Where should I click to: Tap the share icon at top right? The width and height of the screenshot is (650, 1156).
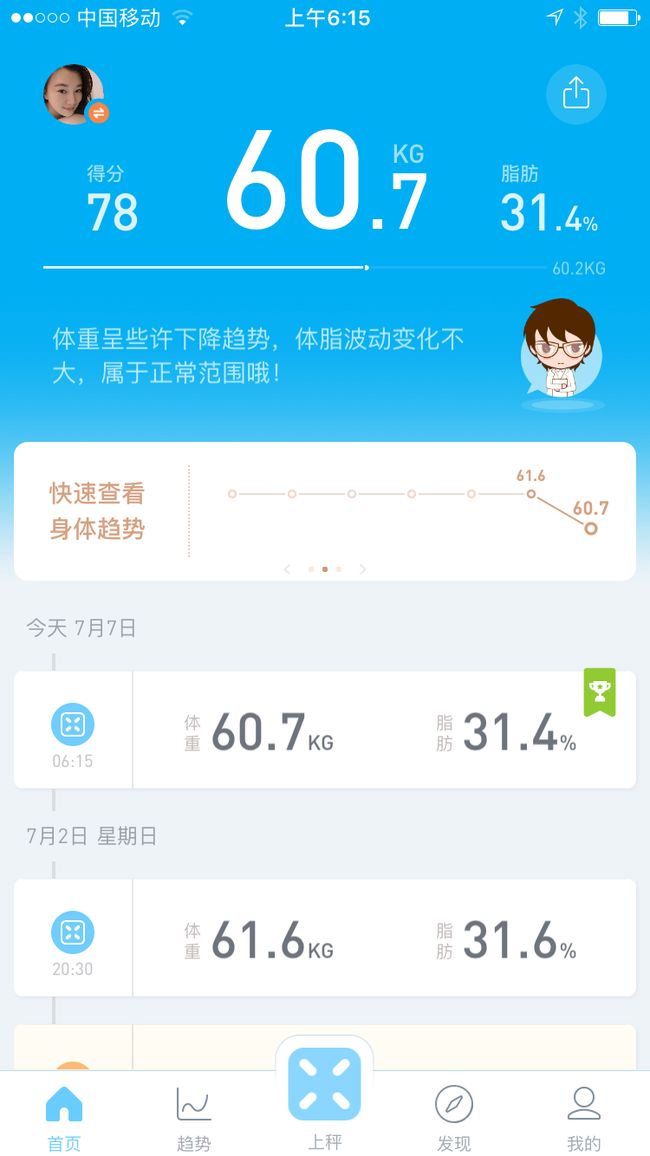(x=576, y=94)
